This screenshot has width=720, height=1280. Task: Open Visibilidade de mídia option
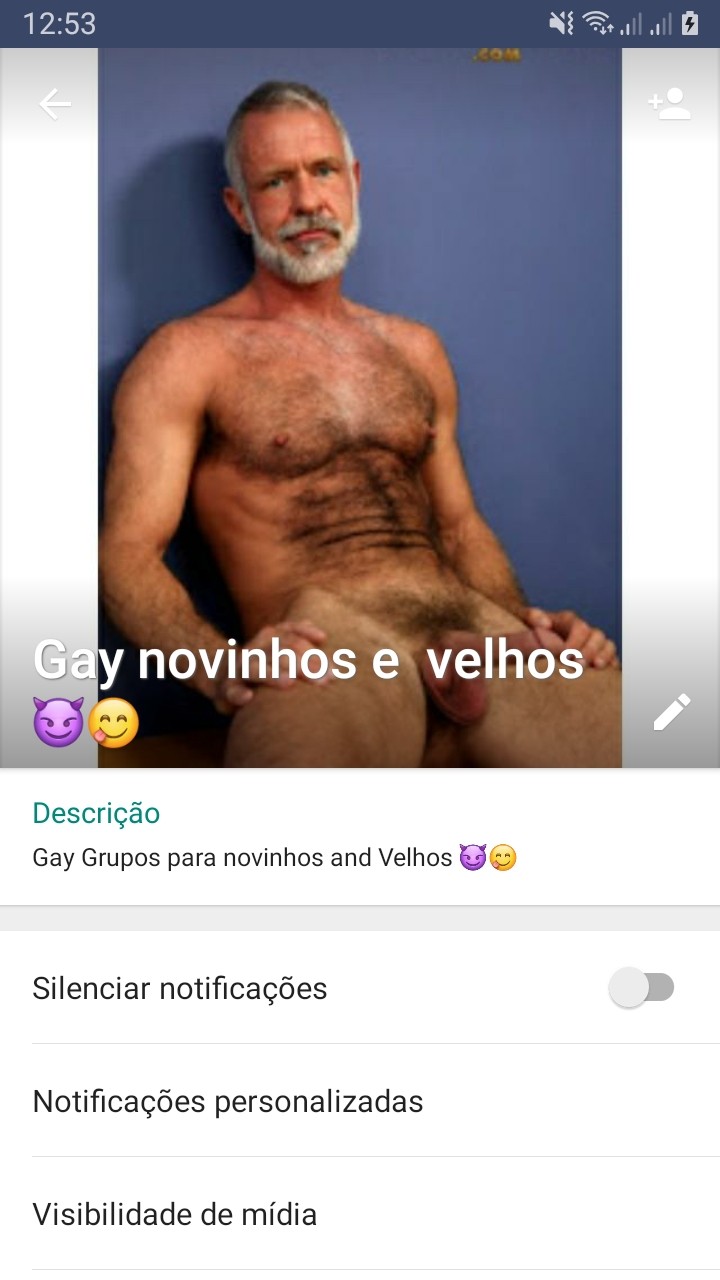[175, 1214]
